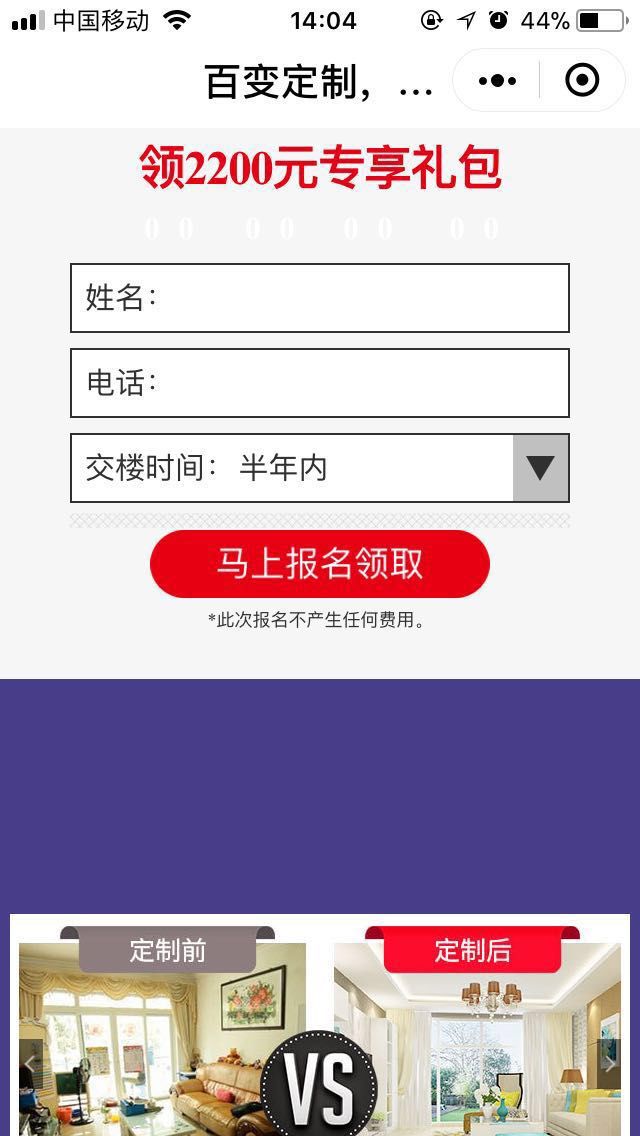640x1136 pixels.
Task: Show the previous comparison image
Action: [31, 1064]
